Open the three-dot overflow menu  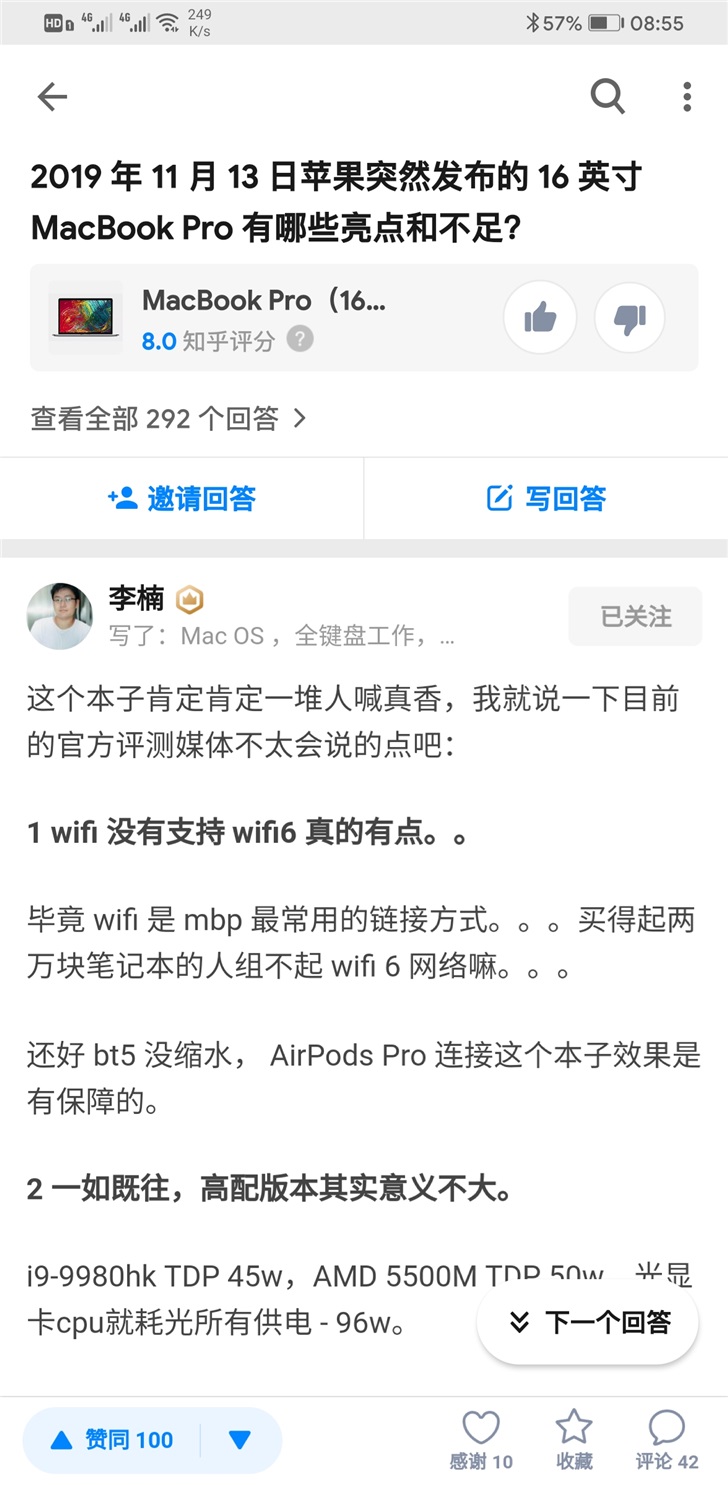click(687, 97)
